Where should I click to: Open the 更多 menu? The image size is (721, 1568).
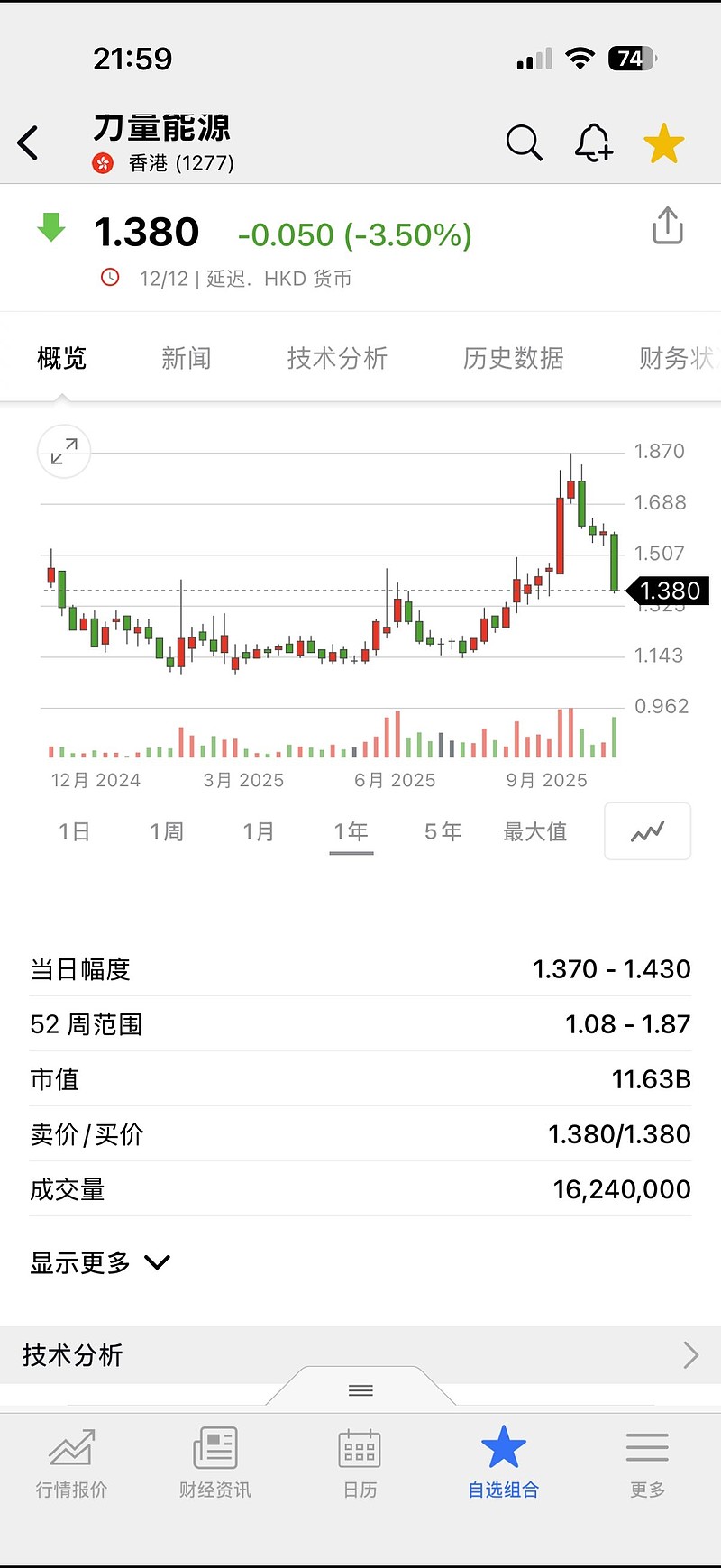(x=646, y=1463)
